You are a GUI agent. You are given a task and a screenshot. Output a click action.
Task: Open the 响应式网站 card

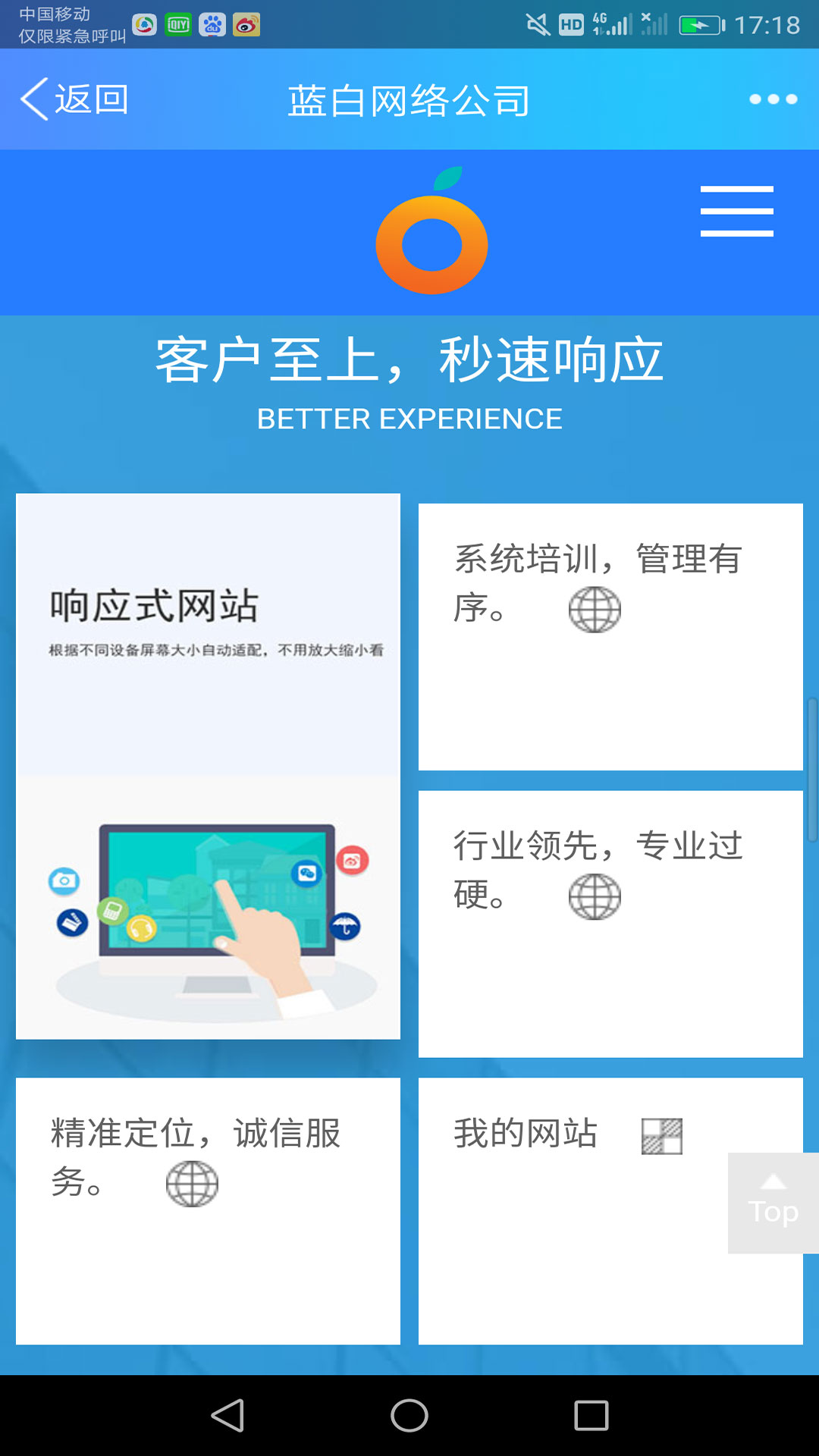pyautogui.click(x=208, y=766)
